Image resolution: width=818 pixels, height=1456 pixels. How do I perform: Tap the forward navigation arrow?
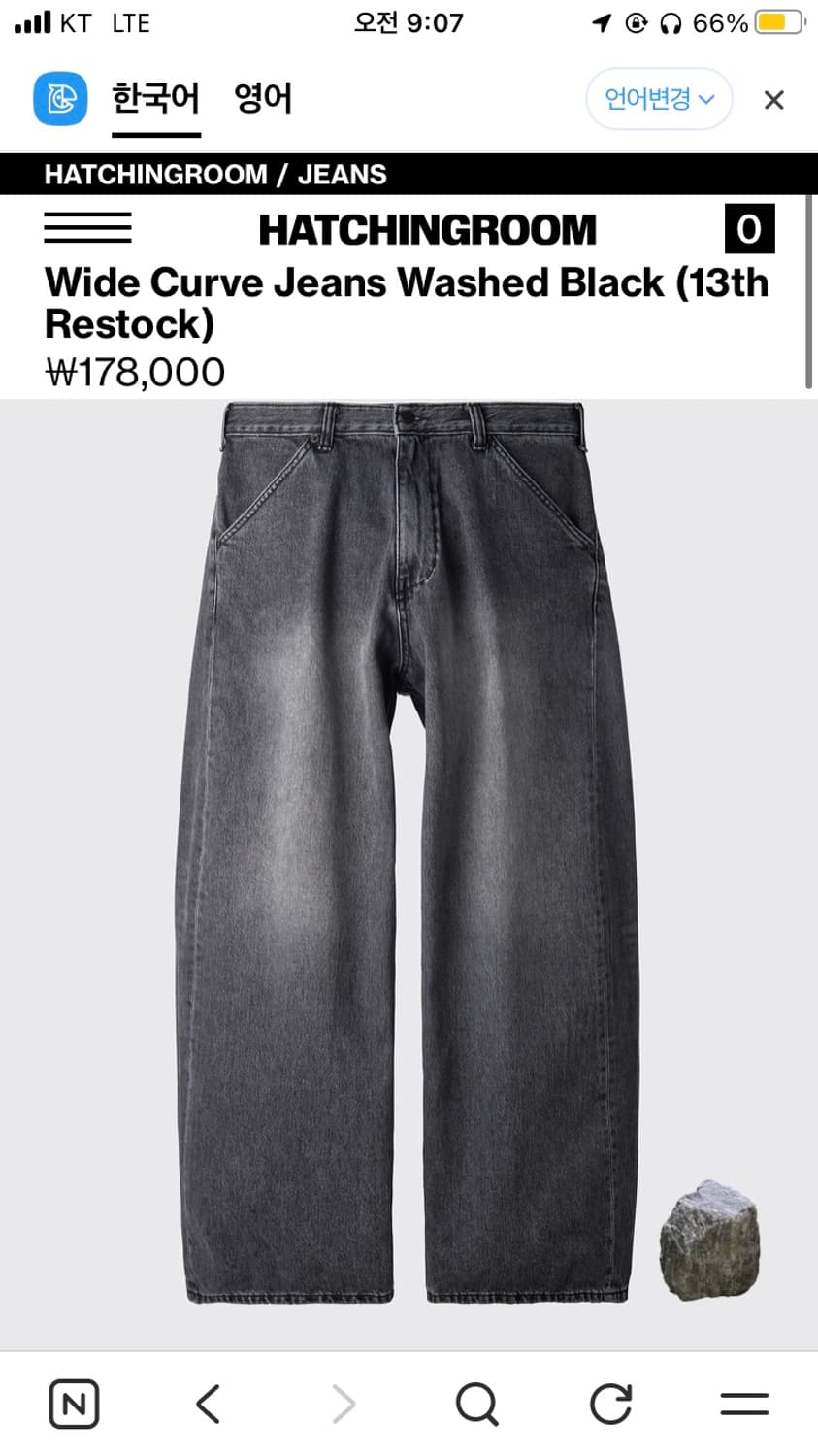[342, 1403]
